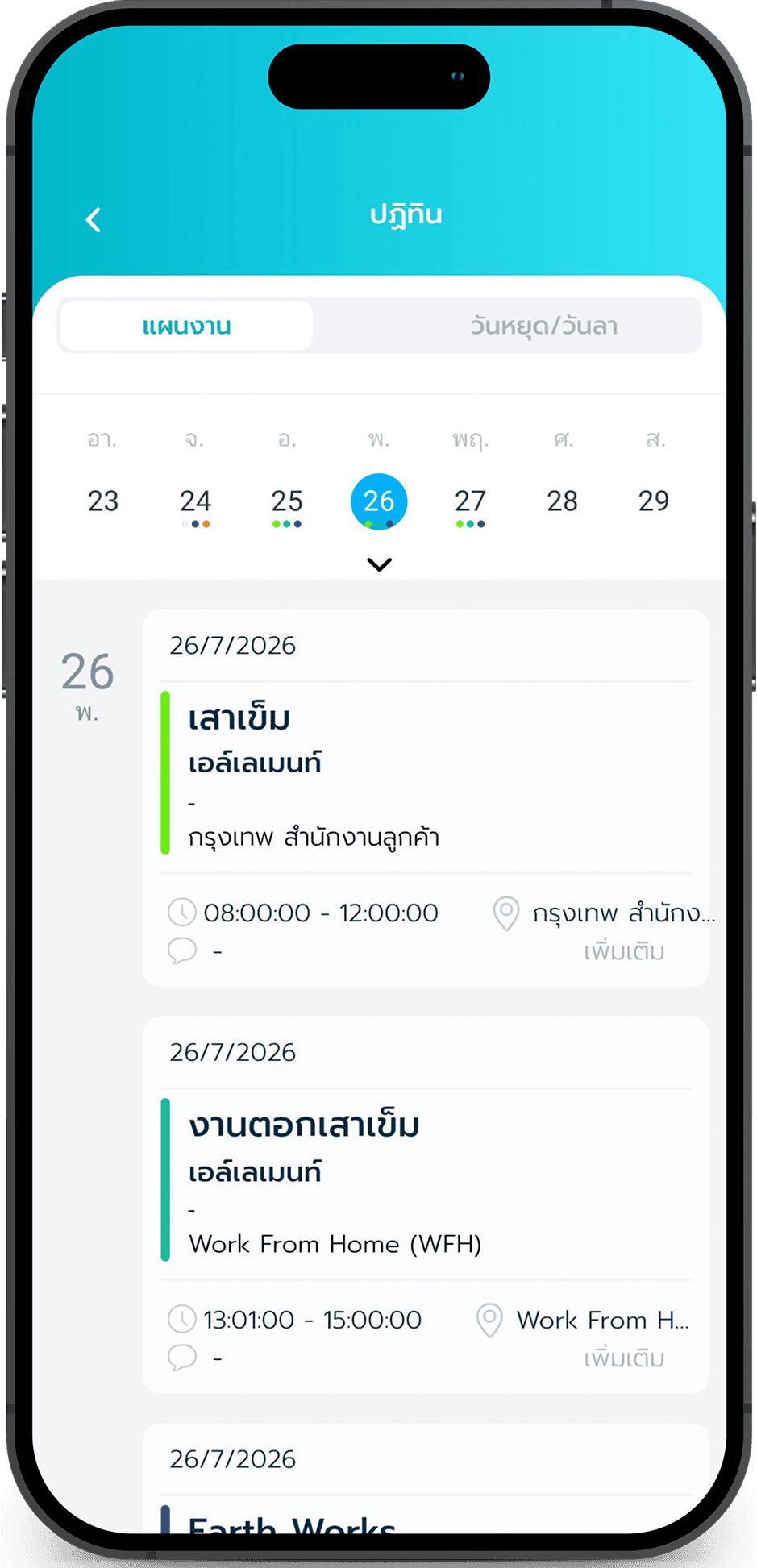Tap เพิ่มเติม on the งานตอกเสาเข็ม card
The width and height of the screenshot is (757, 1568).
[x=624, y=1359]
